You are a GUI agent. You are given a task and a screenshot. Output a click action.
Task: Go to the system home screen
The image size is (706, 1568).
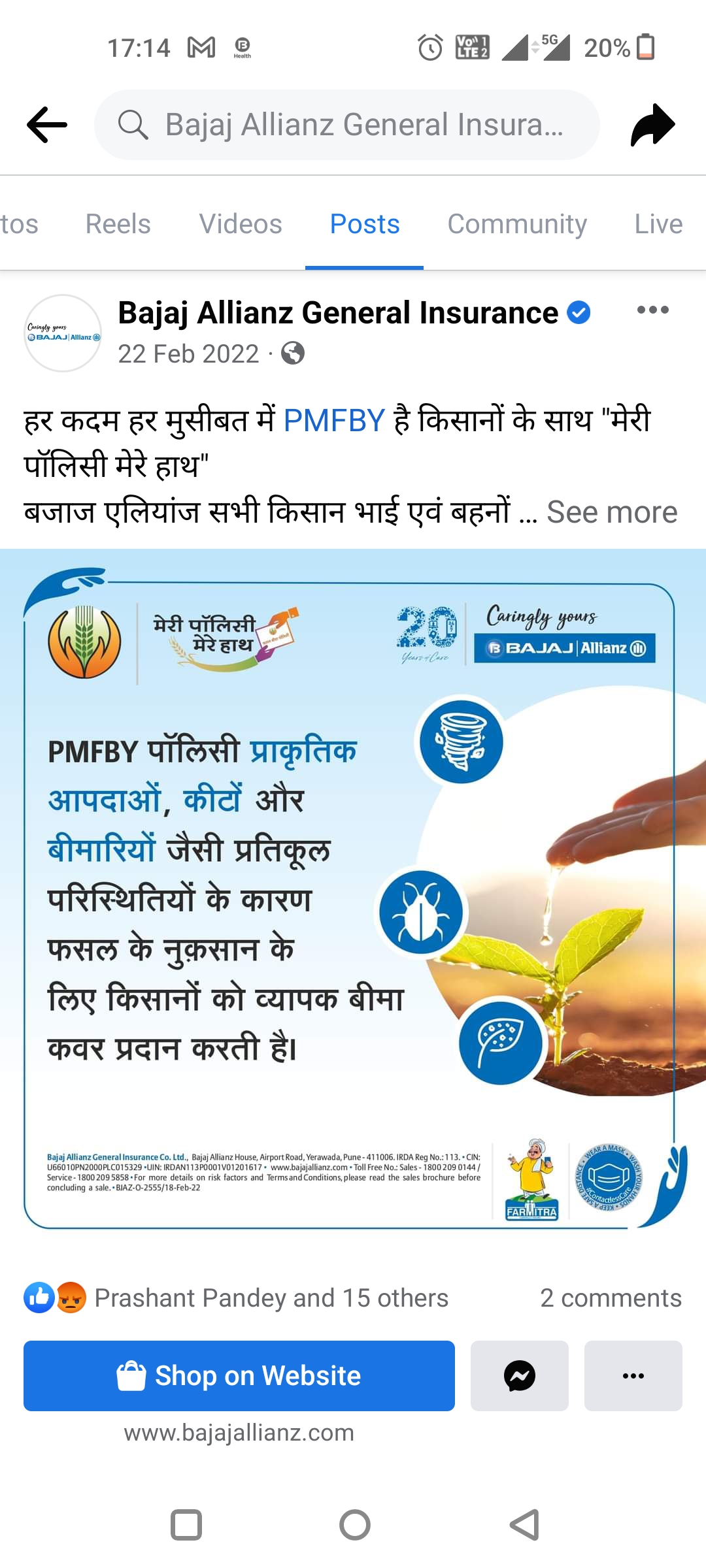(354, 1526)
